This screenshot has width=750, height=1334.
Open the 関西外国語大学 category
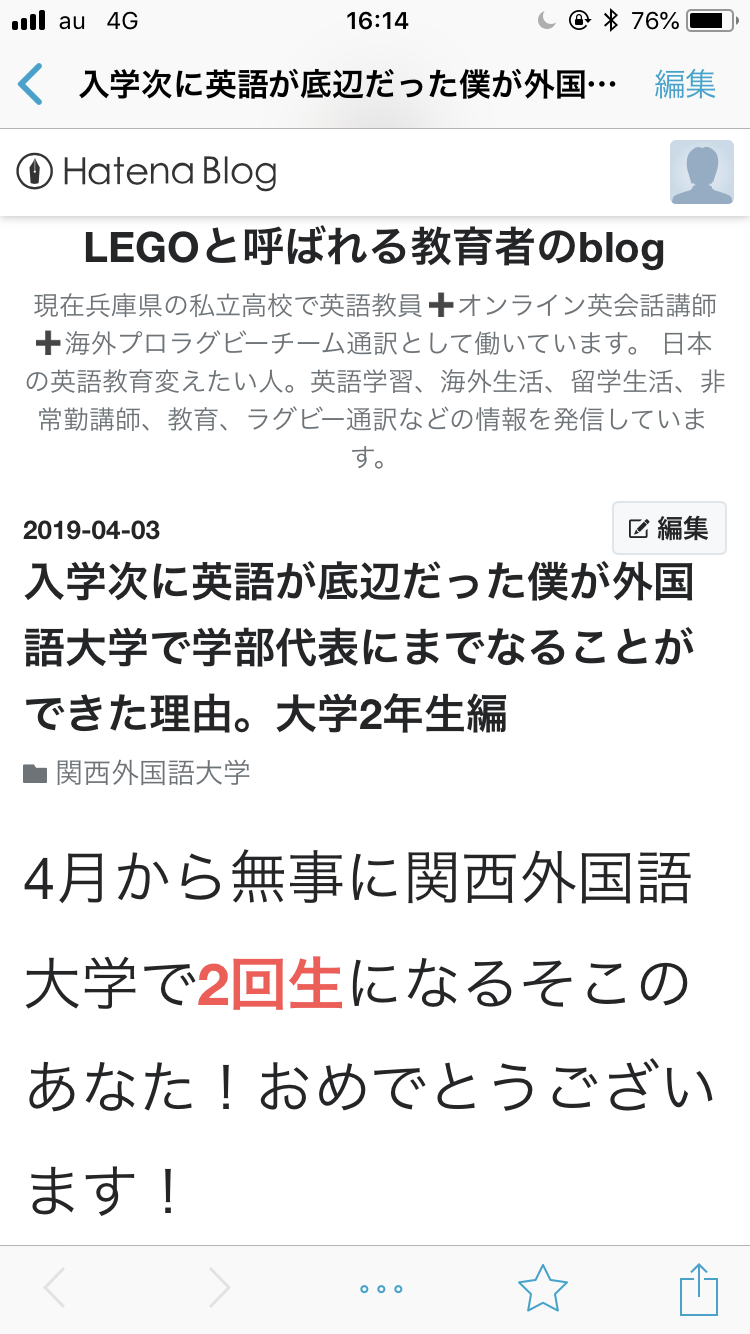click(x=152, y=772)
